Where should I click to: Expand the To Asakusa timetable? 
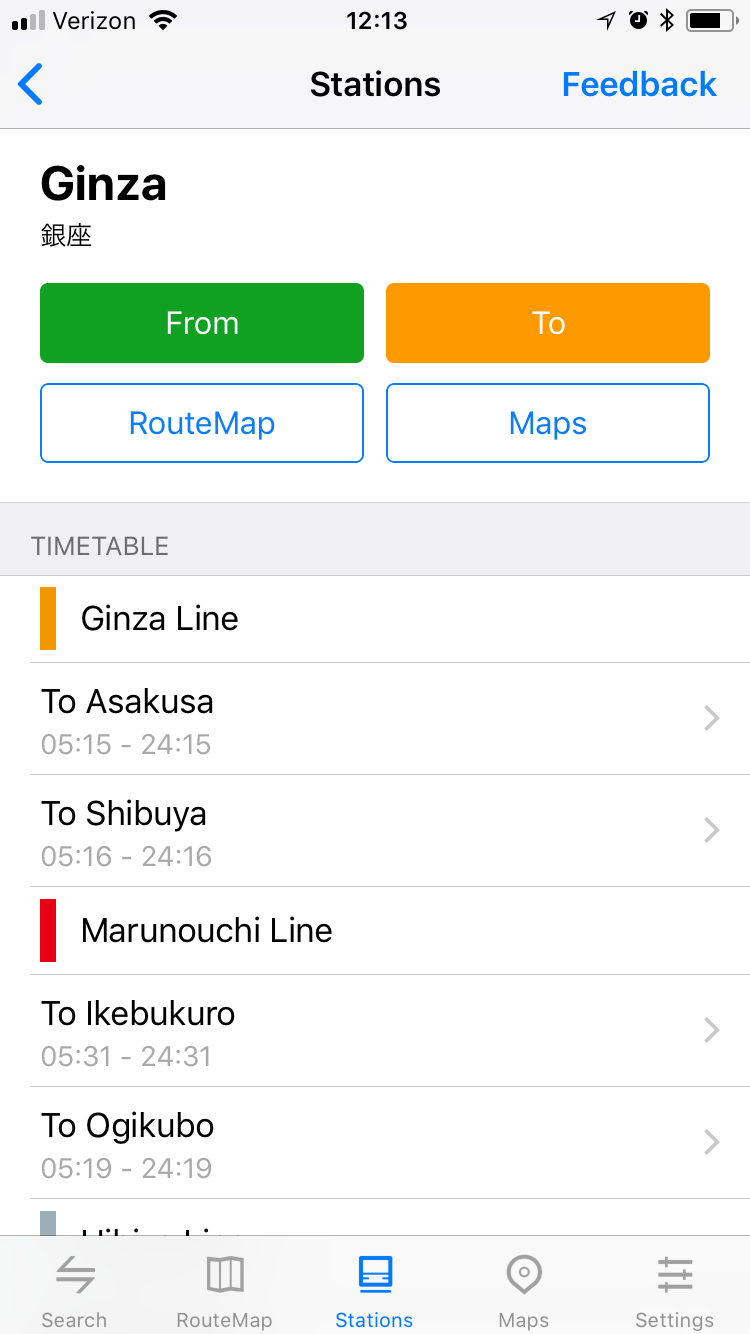click(x=375, y=719)
